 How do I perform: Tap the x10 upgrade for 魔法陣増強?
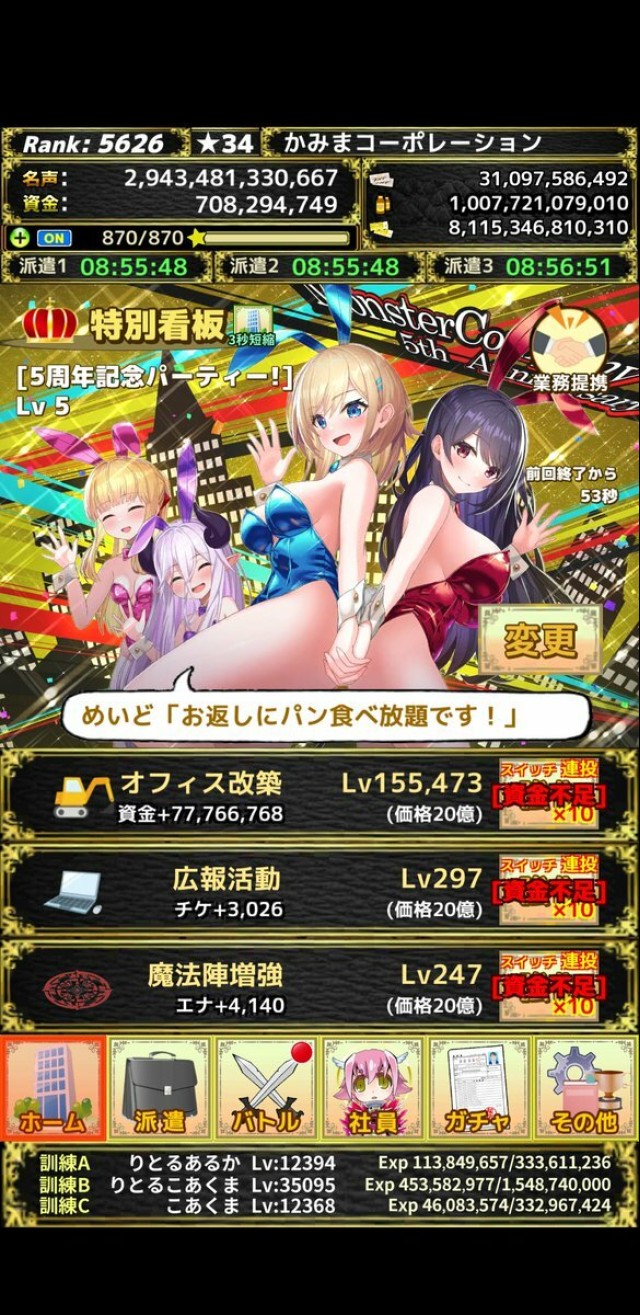pyautogui.click(x=549, y=987)
